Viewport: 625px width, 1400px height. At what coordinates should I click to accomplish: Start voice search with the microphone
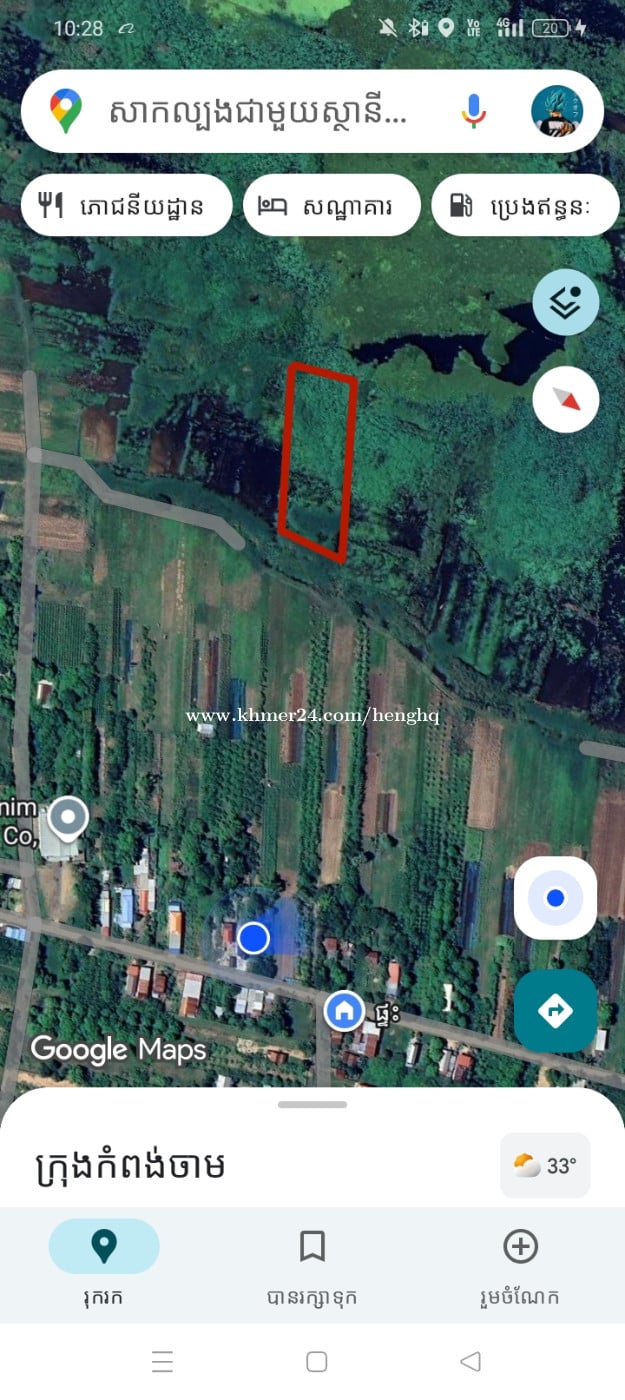tap(473, 112)
